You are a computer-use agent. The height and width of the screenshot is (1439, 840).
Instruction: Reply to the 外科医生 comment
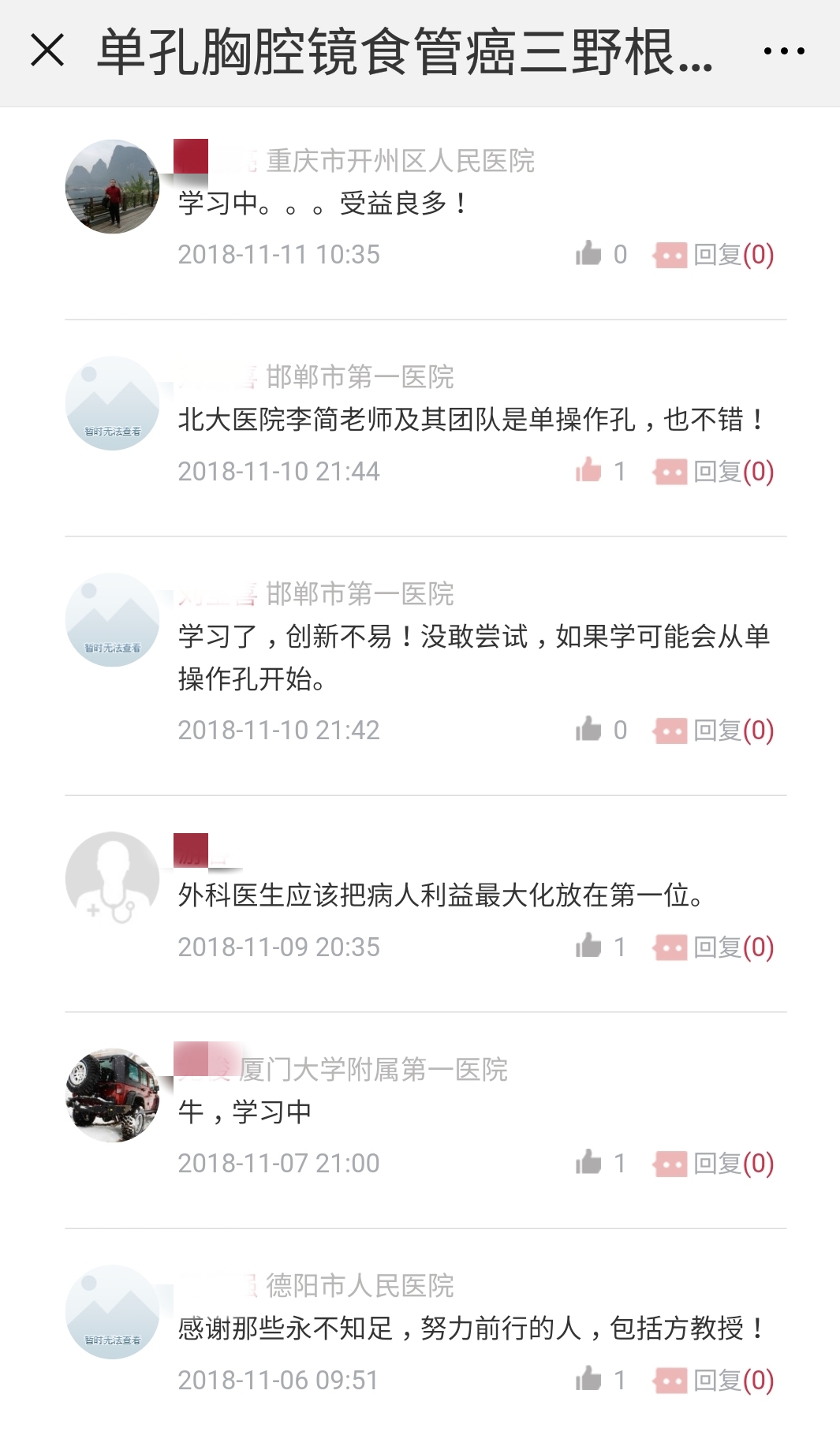715,947
